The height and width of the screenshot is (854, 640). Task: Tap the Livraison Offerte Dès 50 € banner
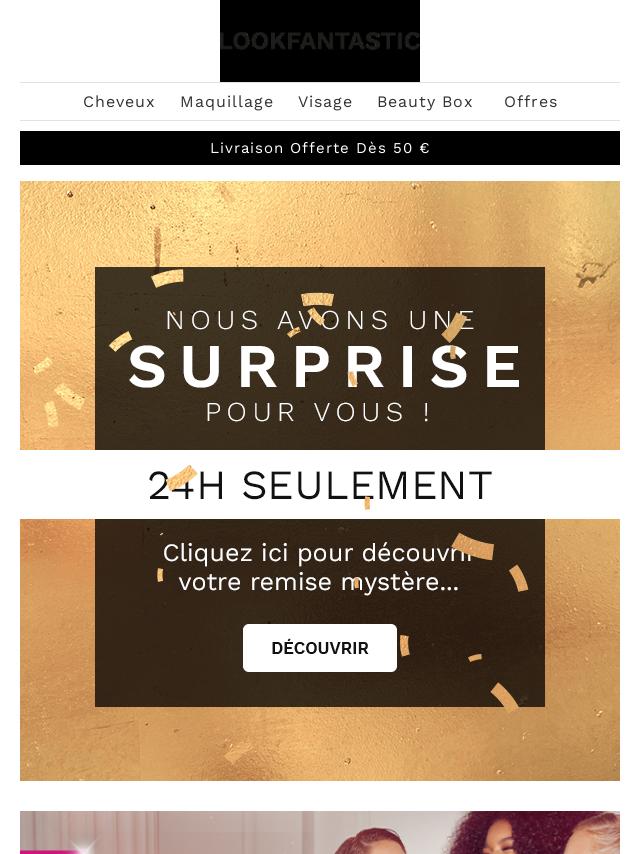tap(320, 148)
